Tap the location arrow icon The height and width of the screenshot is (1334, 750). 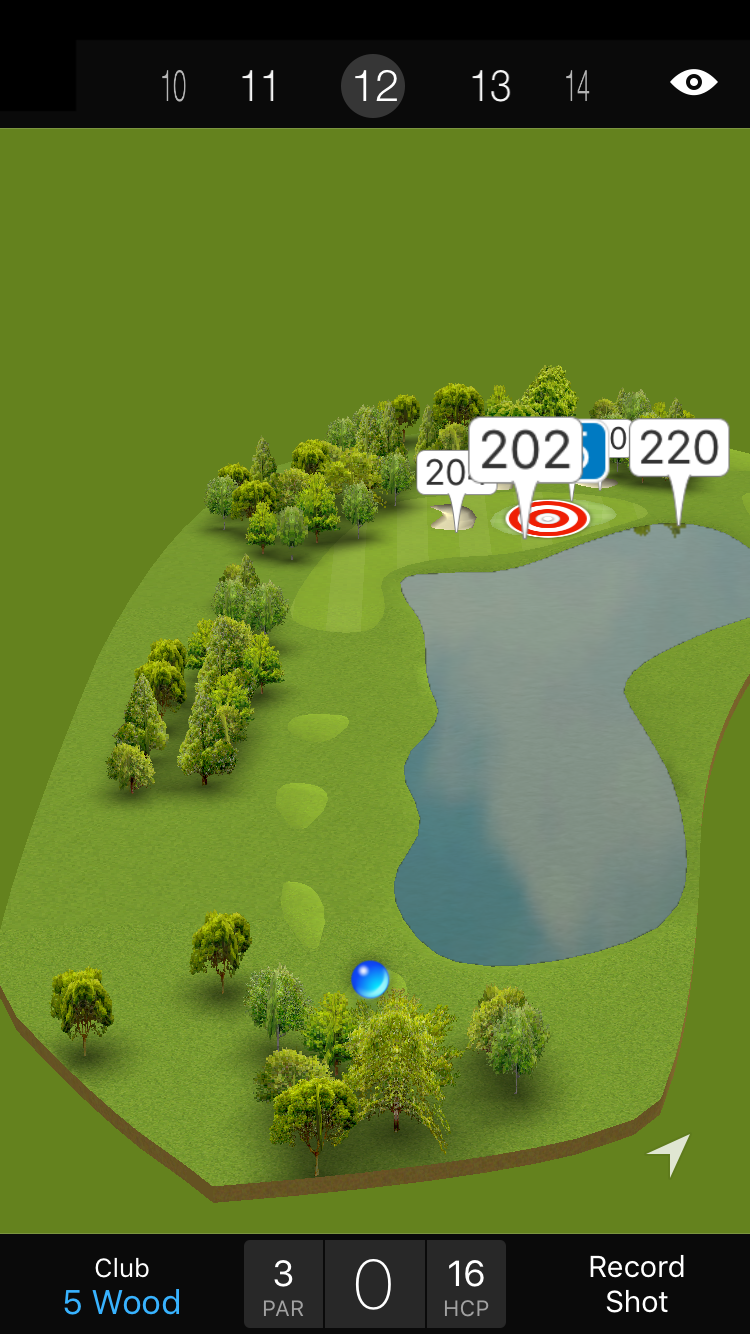tap(669, 1154)
